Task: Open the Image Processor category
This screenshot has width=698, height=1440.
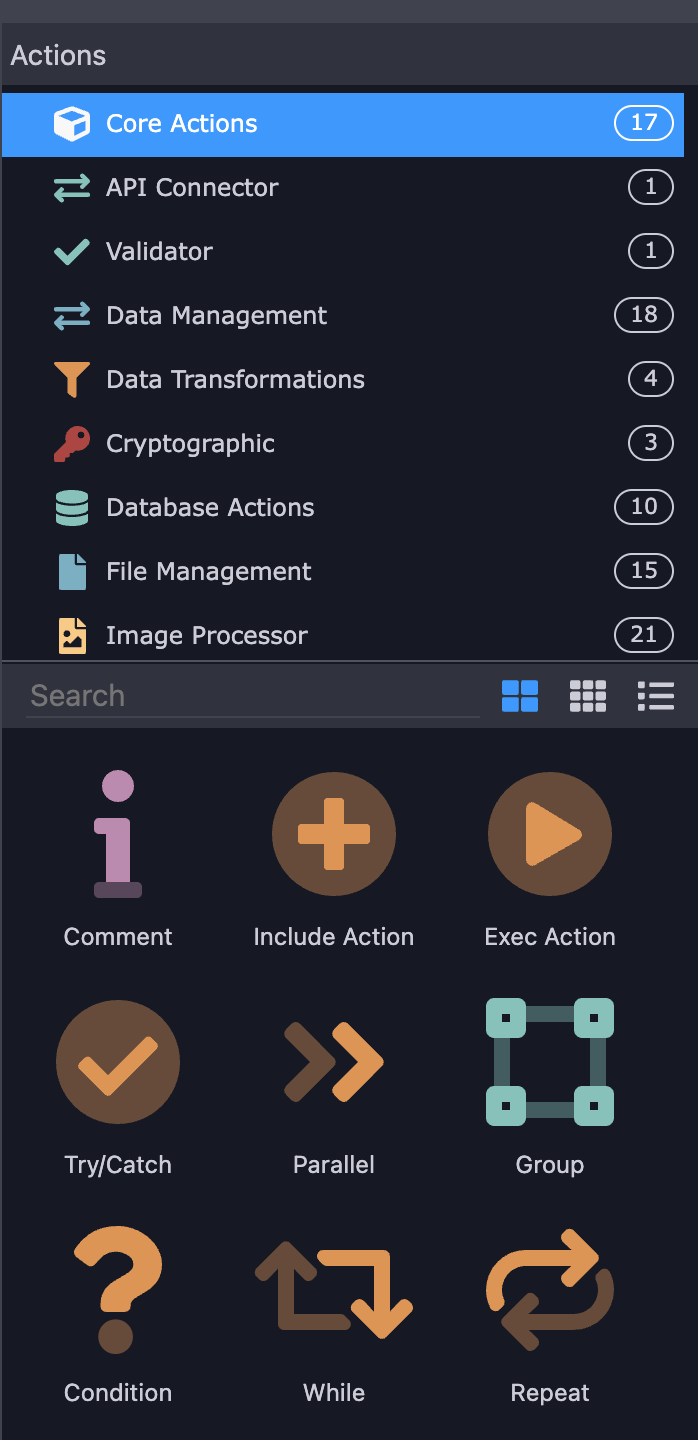Action: pos(342,634)
